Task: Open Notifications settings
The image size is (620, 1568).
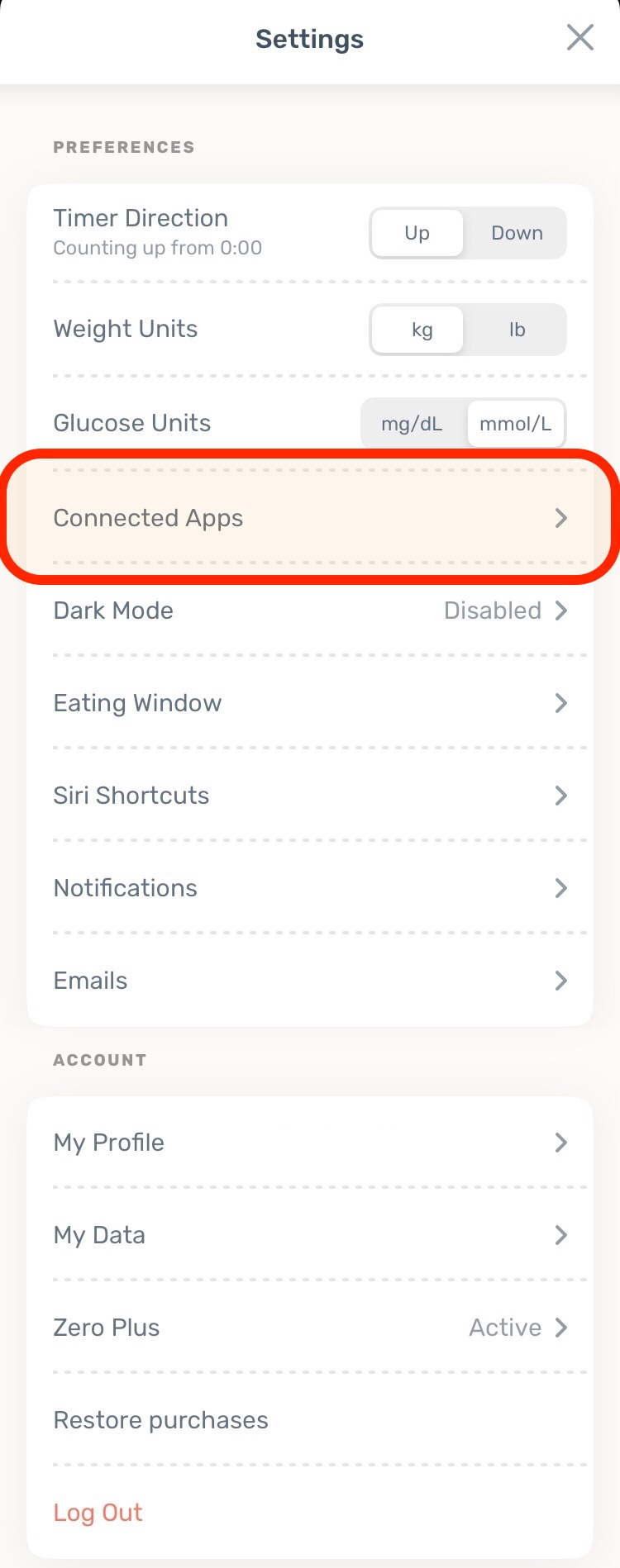Action: click(309, 888)
